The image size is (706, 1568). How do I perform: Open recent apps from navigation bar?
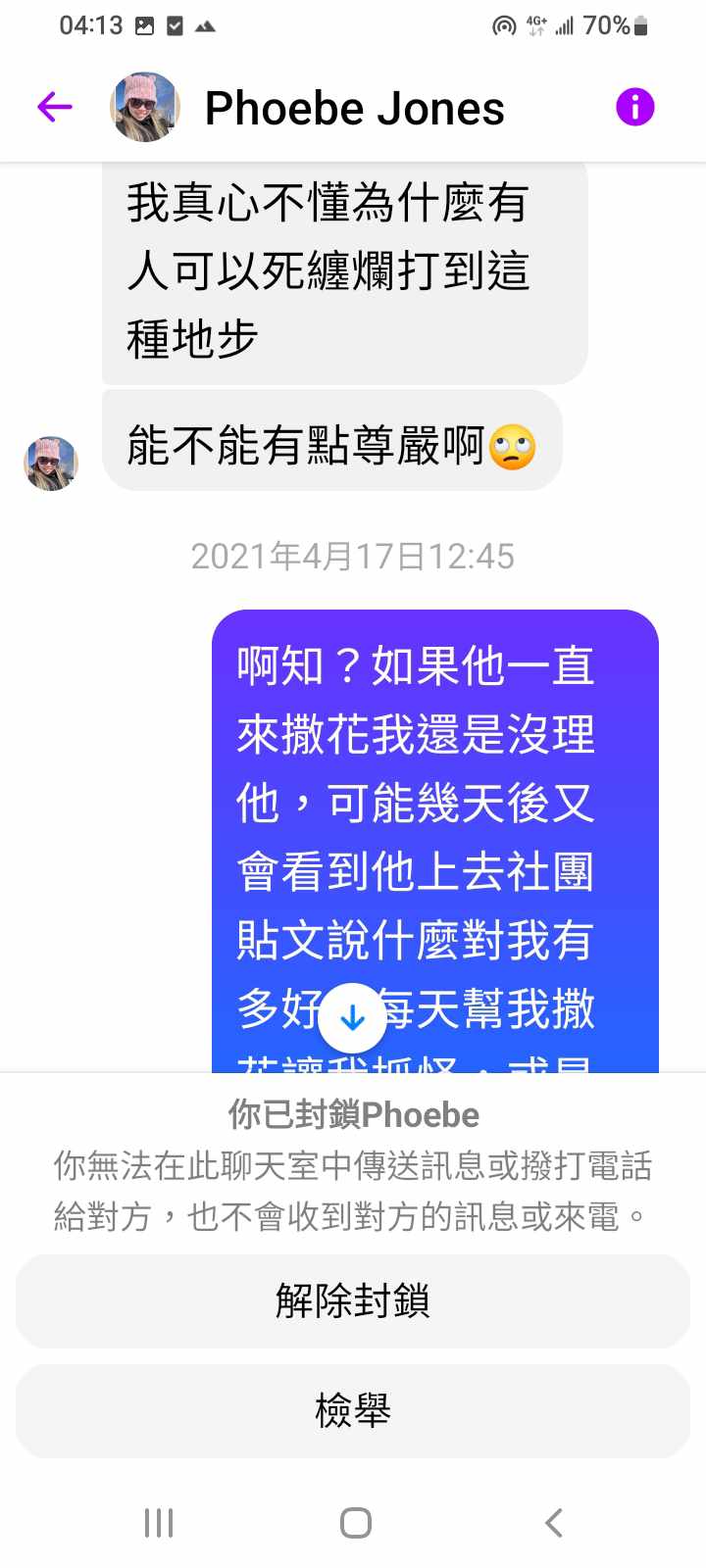pyautogui.click(x=159, y=1522)
